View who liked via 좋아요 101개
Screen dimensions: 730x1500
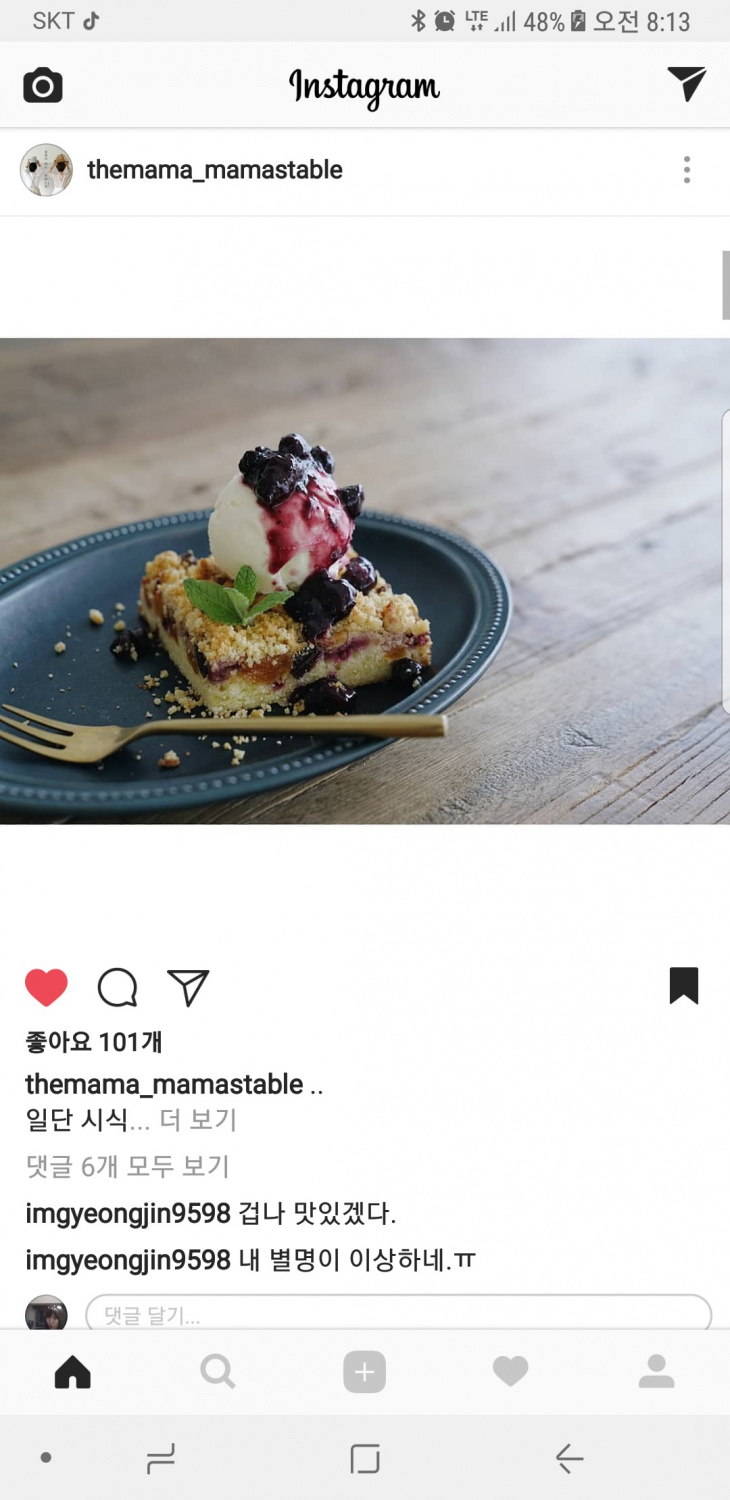point(94,1042)
